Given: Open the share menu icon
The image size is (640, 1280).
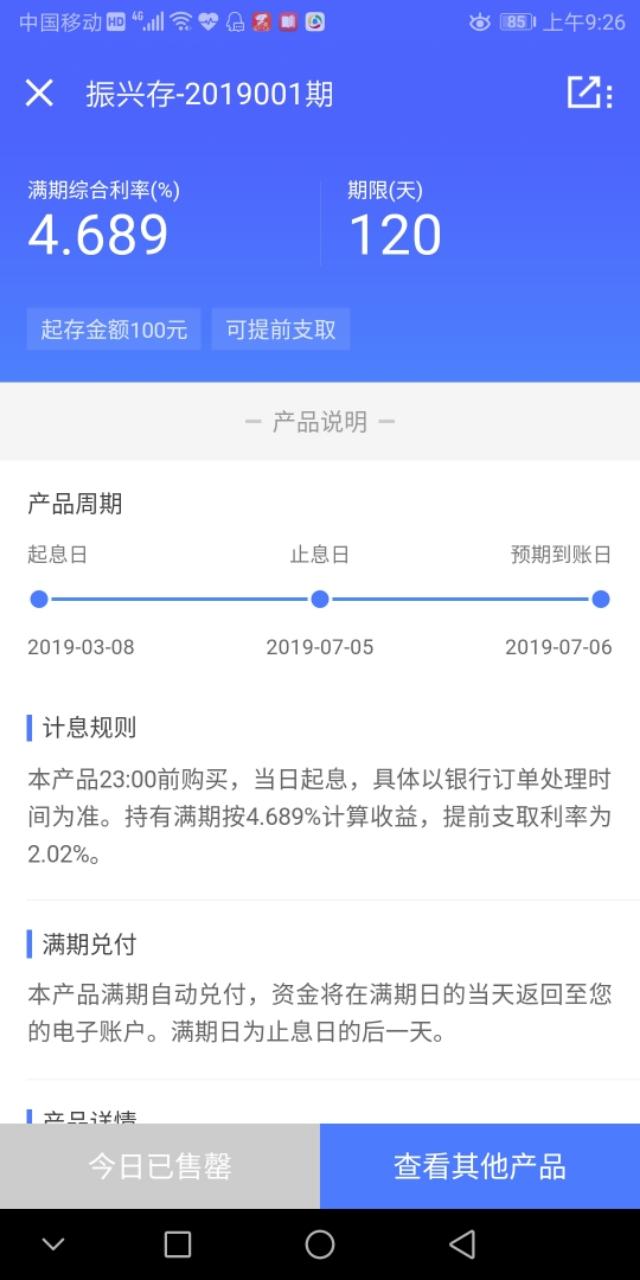Looking at the screenshot, I should coord(588,93).
